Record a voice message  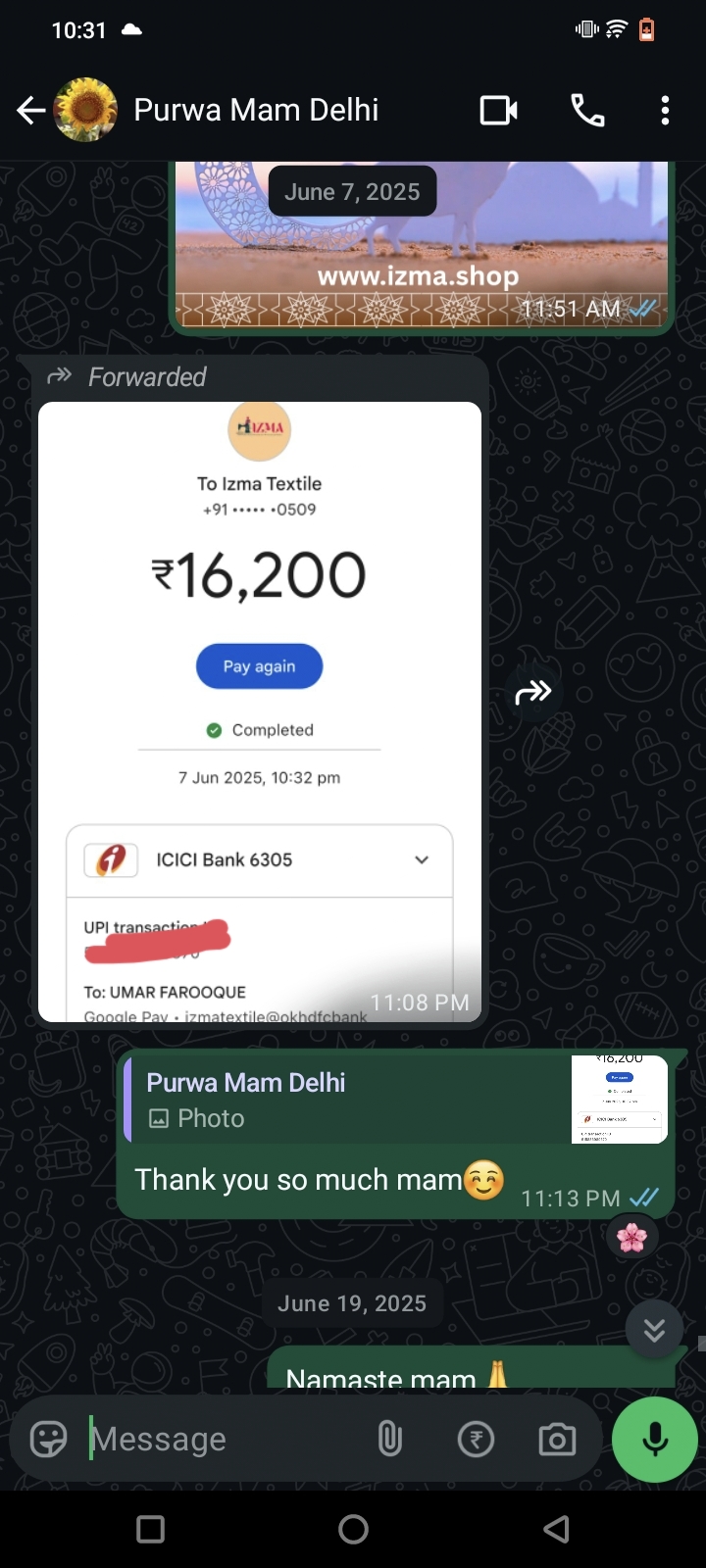(x=654, y=1439)
